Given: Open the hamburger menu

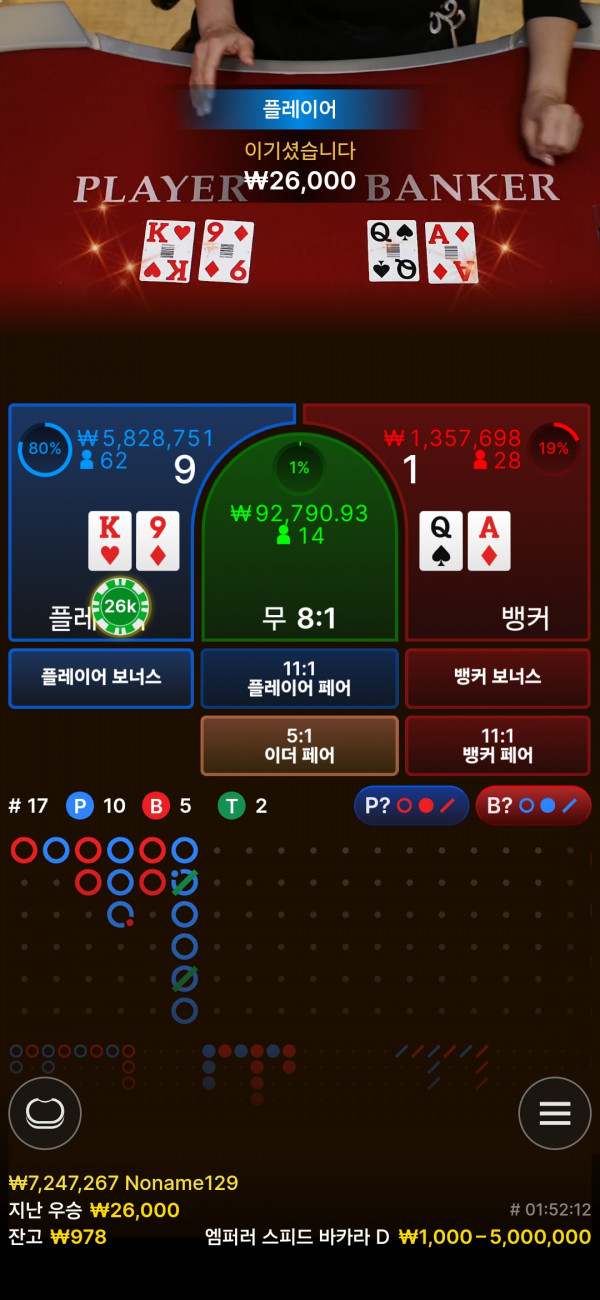Looking at the screenshot, I should [x=555, y=1113].
